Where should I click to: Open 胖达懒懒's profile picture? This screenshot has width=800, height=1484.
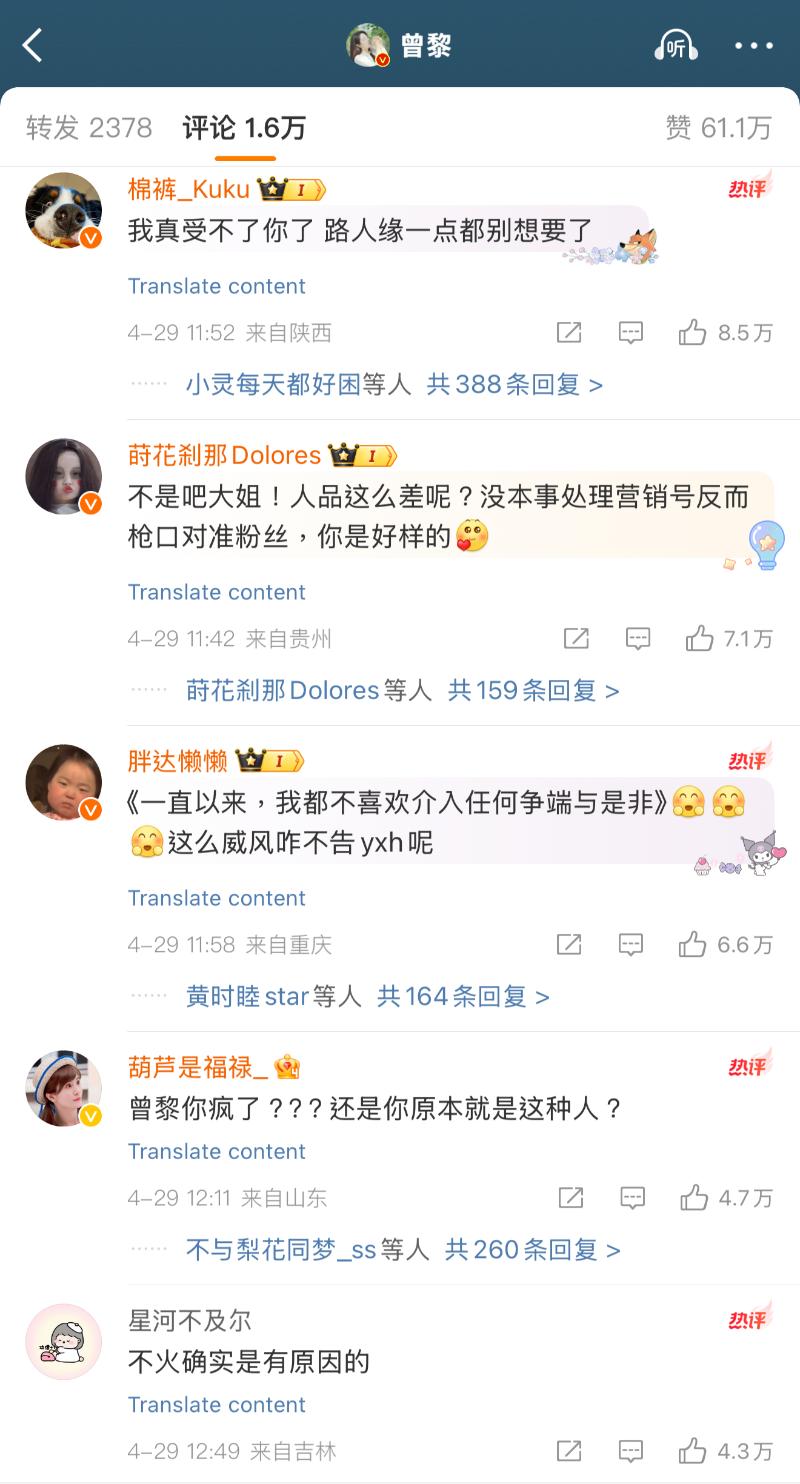[x=64, y=783]
